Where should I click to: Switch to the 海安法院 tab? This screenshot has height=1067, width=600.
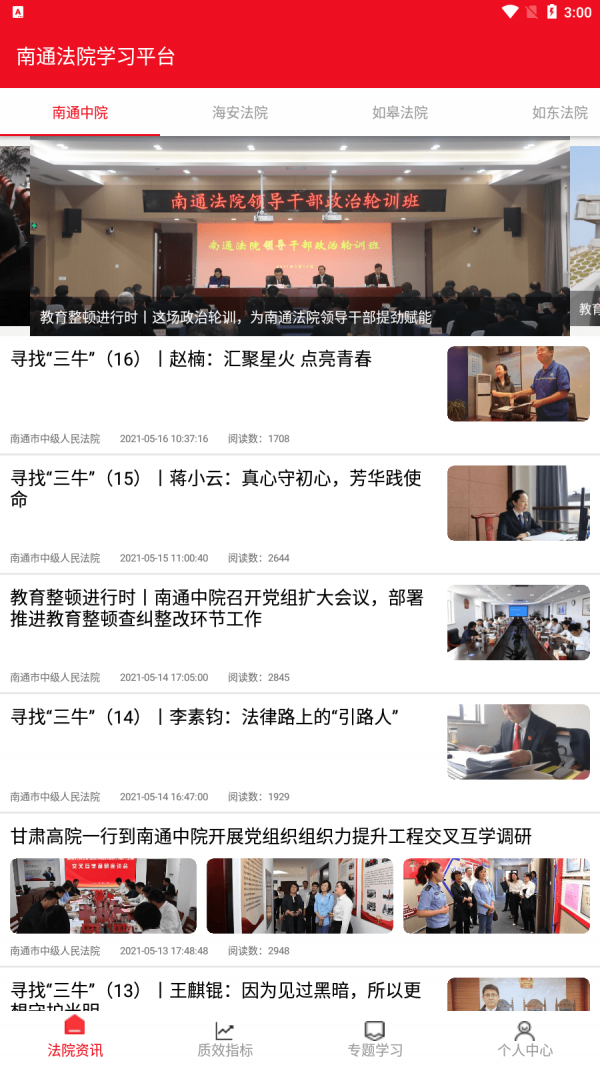point(240,113)
